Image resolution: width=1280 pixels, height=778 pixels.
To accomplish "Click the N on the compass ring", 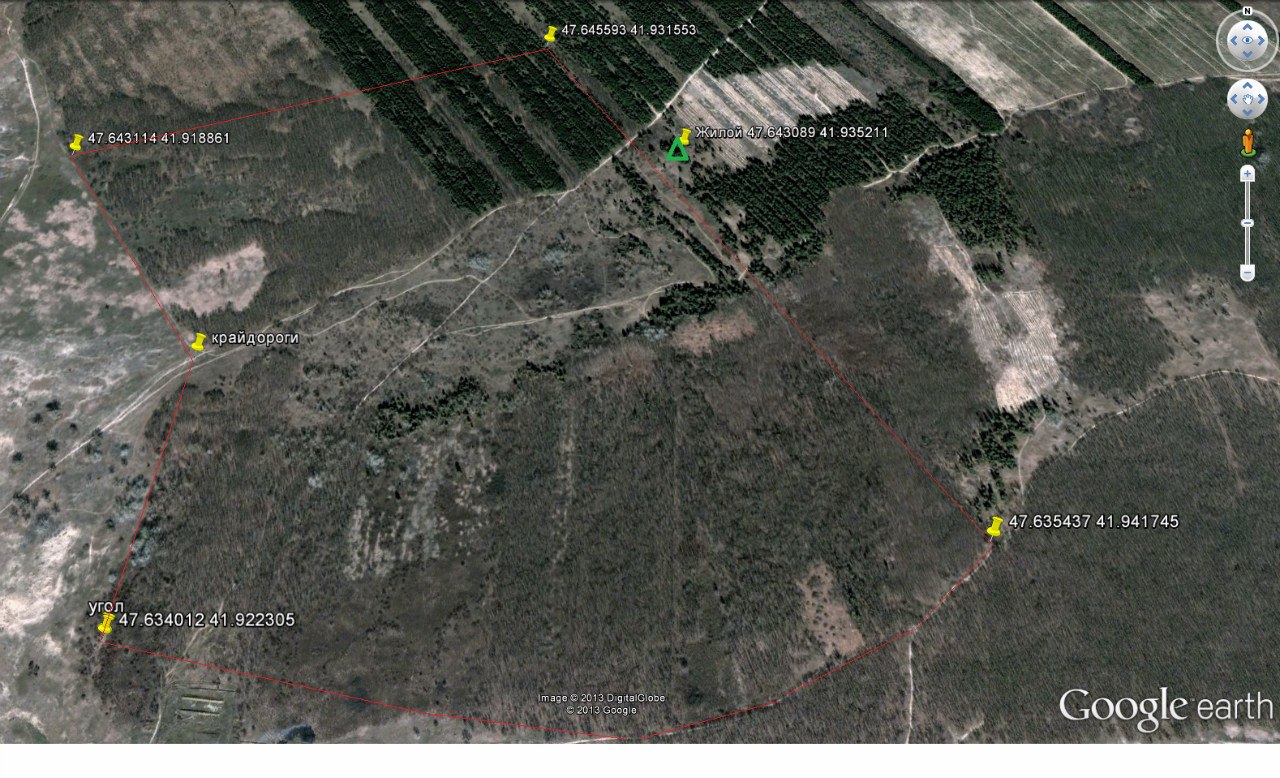I will (x=1247, y=11).
